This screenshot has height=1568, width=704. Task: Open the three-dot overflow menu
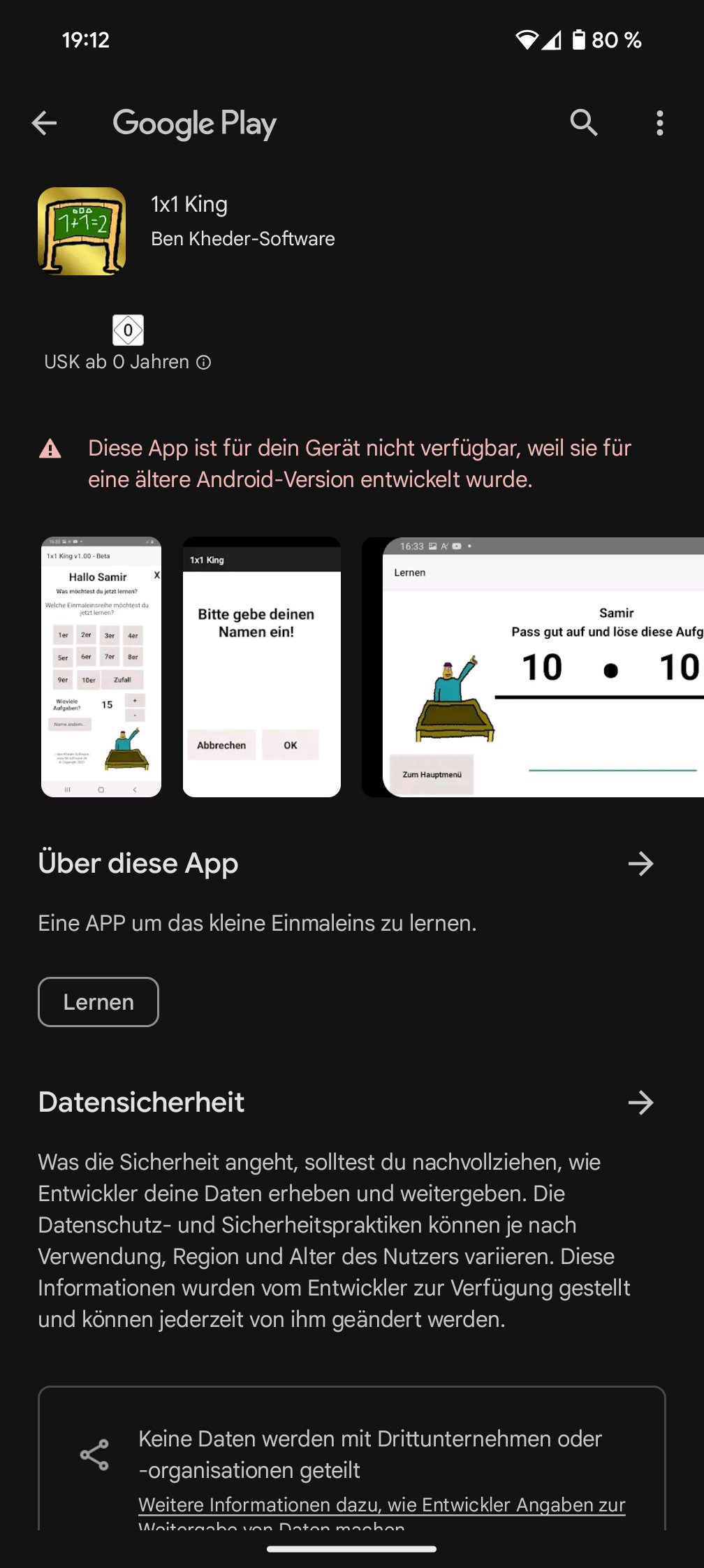659,124
